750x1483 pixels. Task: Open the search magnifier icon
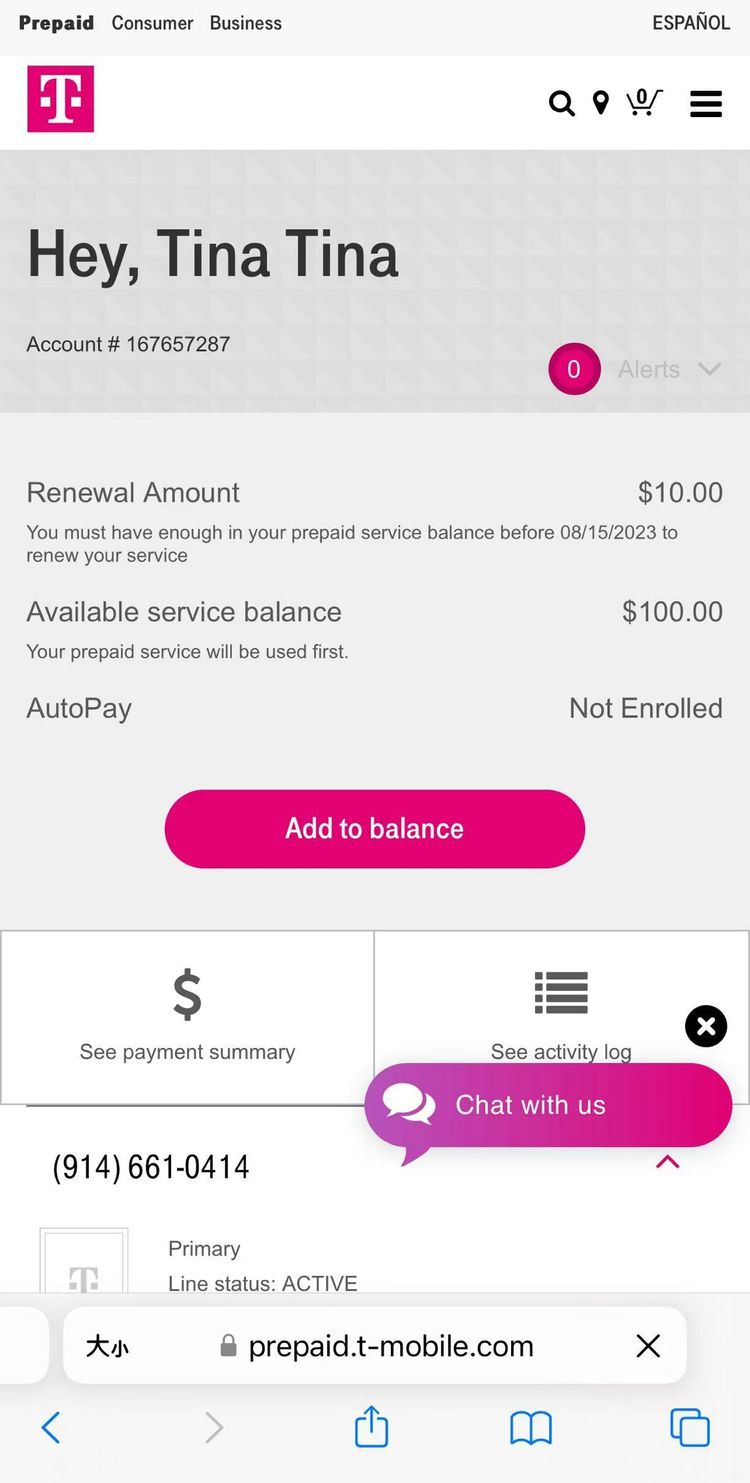(562, 103)
